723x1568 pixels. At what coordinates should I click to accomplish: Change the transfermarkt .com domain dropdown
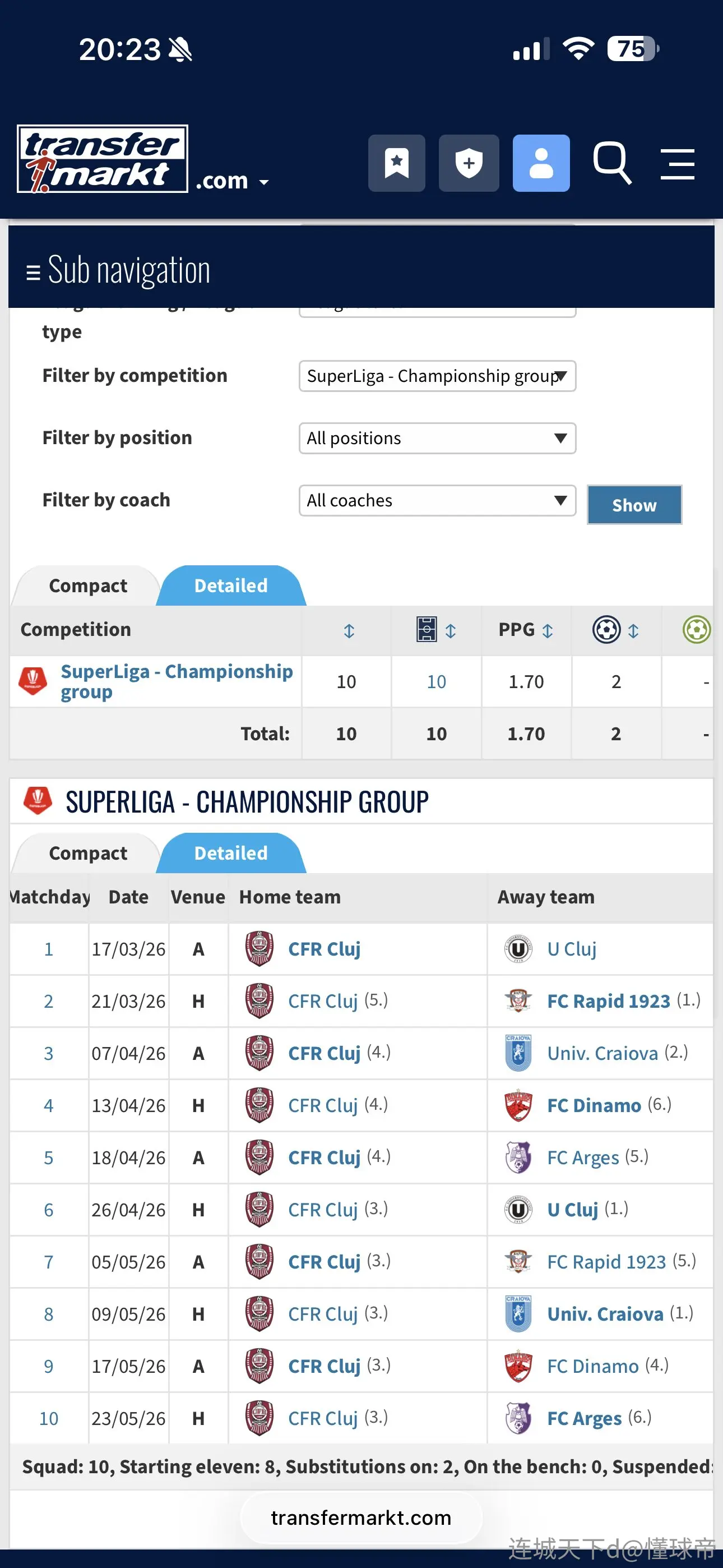[232, 181]
